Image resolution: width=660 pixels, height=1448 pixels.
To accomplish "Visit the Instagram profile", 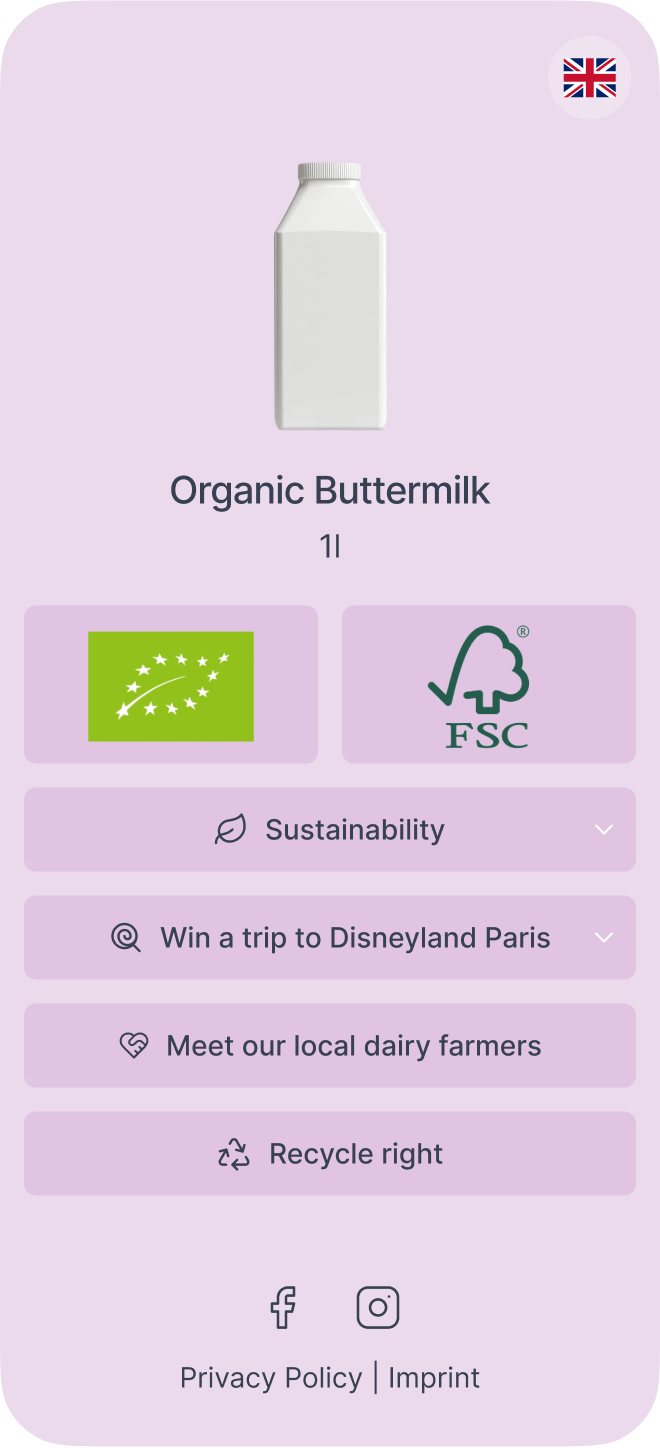I will (x=378, y=1308).
